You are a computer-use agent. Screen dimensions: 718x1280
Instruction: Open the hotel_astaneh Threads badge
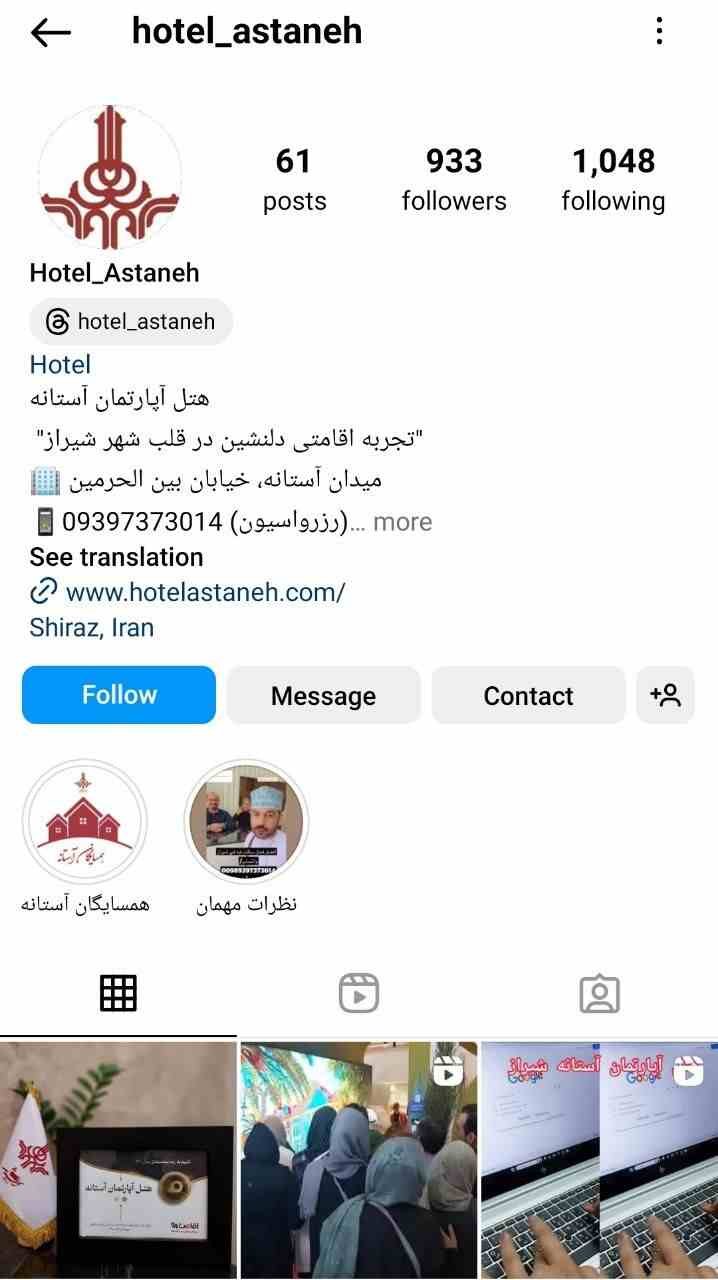(131, 321)
